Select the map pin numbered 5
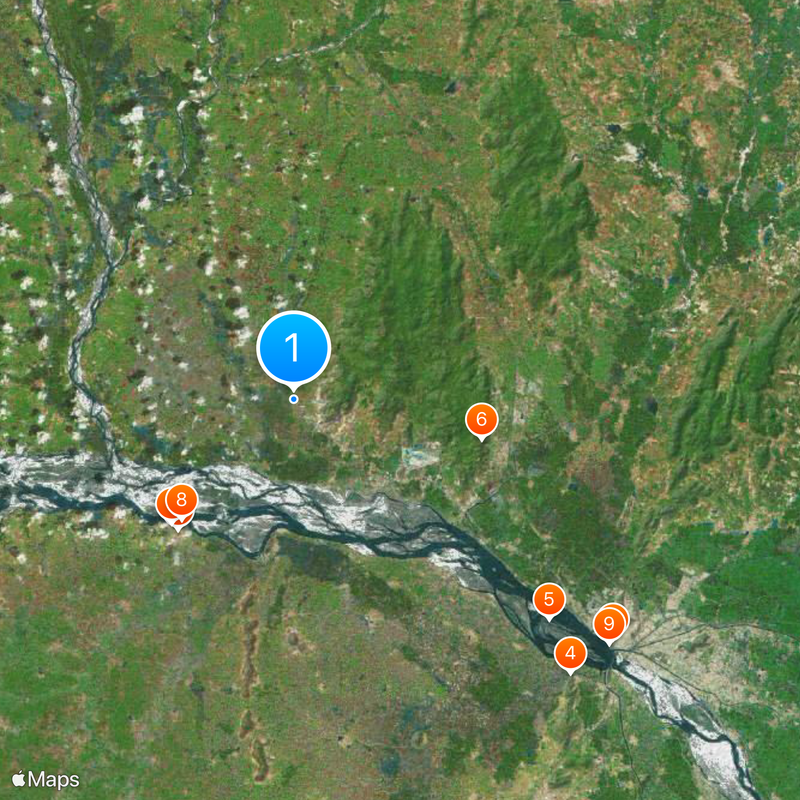 (548, 599)
